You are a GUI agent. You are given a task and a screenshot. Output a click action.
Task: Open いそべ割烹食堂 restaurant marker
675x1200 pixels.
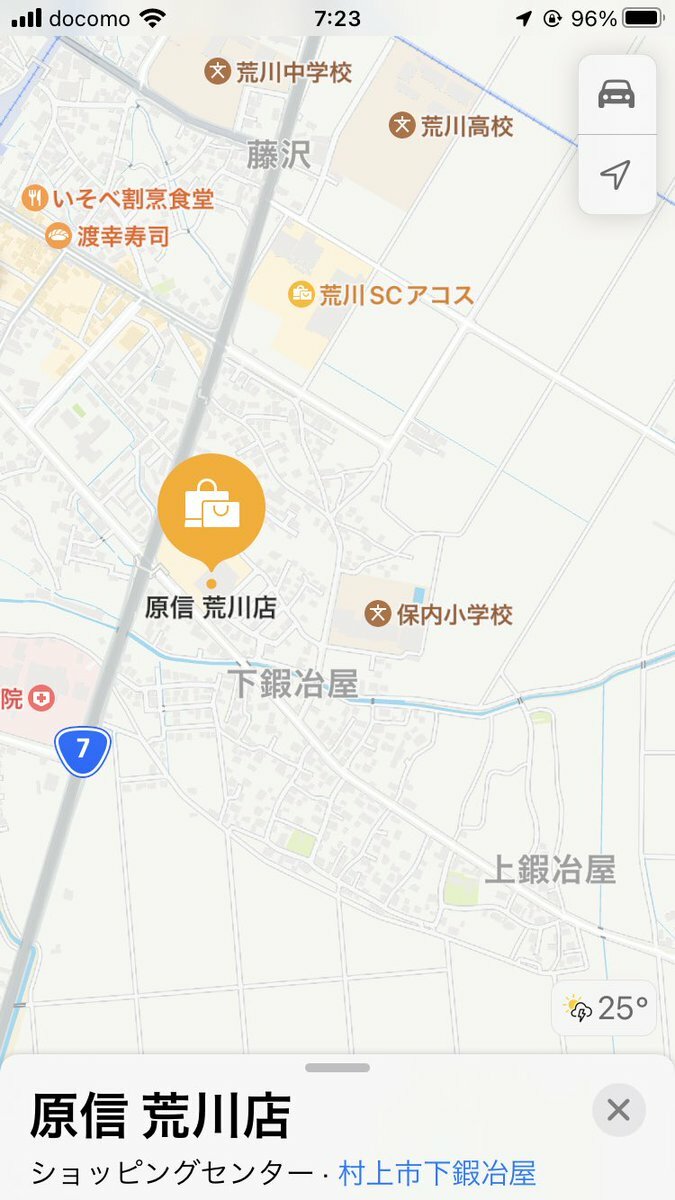click(x=36, y=198)
